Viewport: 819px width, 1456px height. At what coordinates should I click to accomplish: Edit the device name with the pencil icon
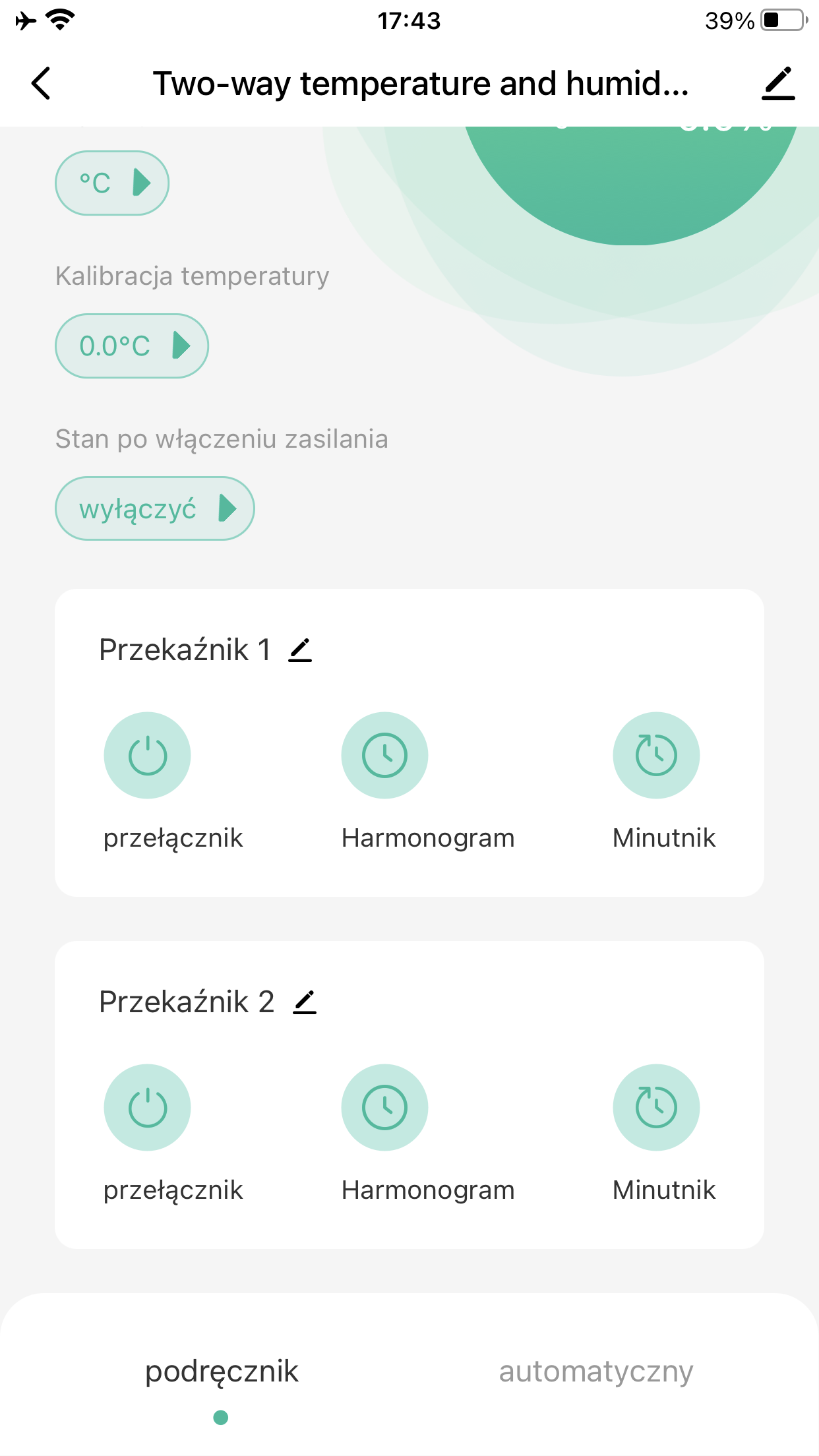(778, 84)
